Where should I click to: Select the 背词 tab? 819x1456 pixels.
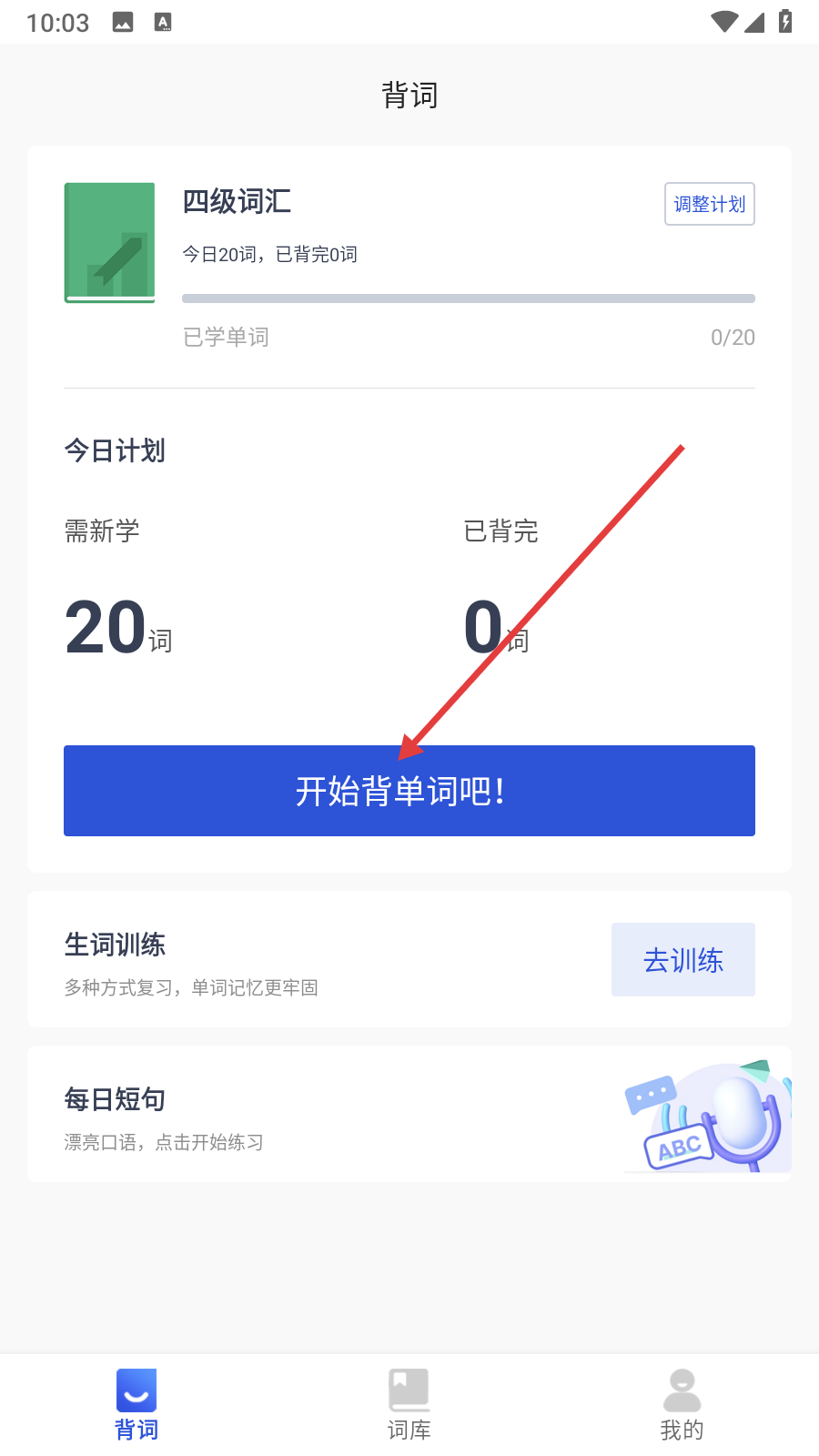pos(136,1405)
